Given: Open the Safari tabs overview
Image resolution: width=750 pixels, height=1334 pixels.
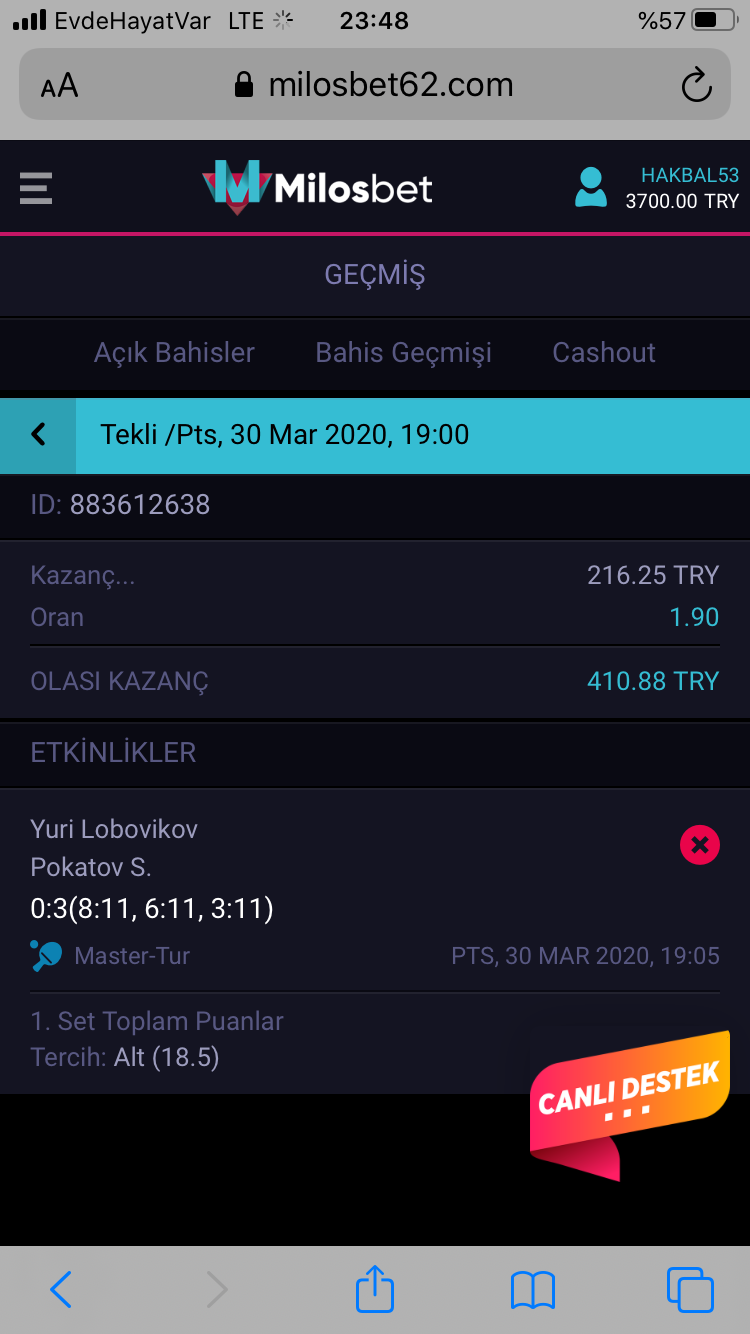Looking at the screenshot, I should 690,1289.
